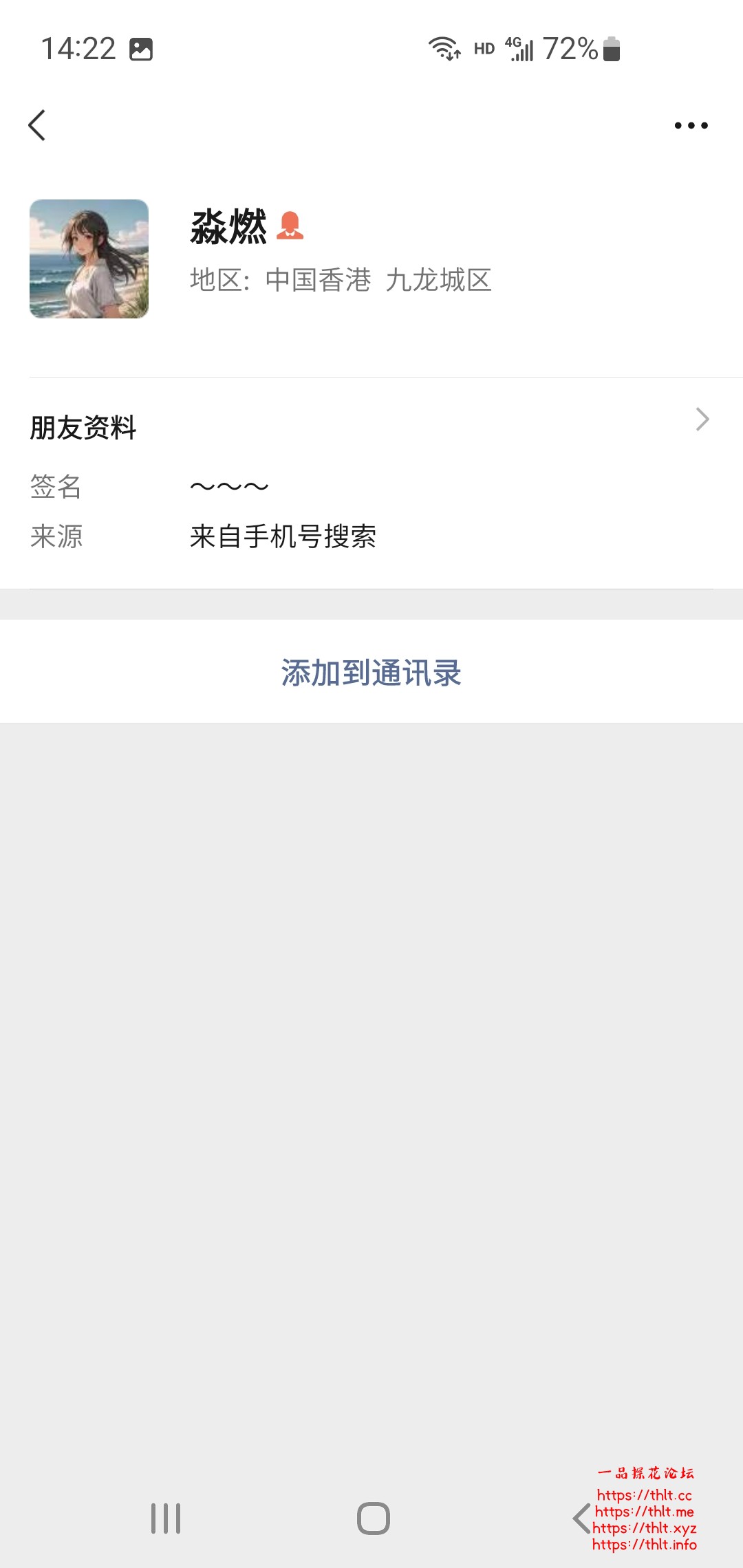Image resolution: width=743 pixels, height=1568 pixels.
Task: Open the more options menu via three dots
Action: point(690,126)
